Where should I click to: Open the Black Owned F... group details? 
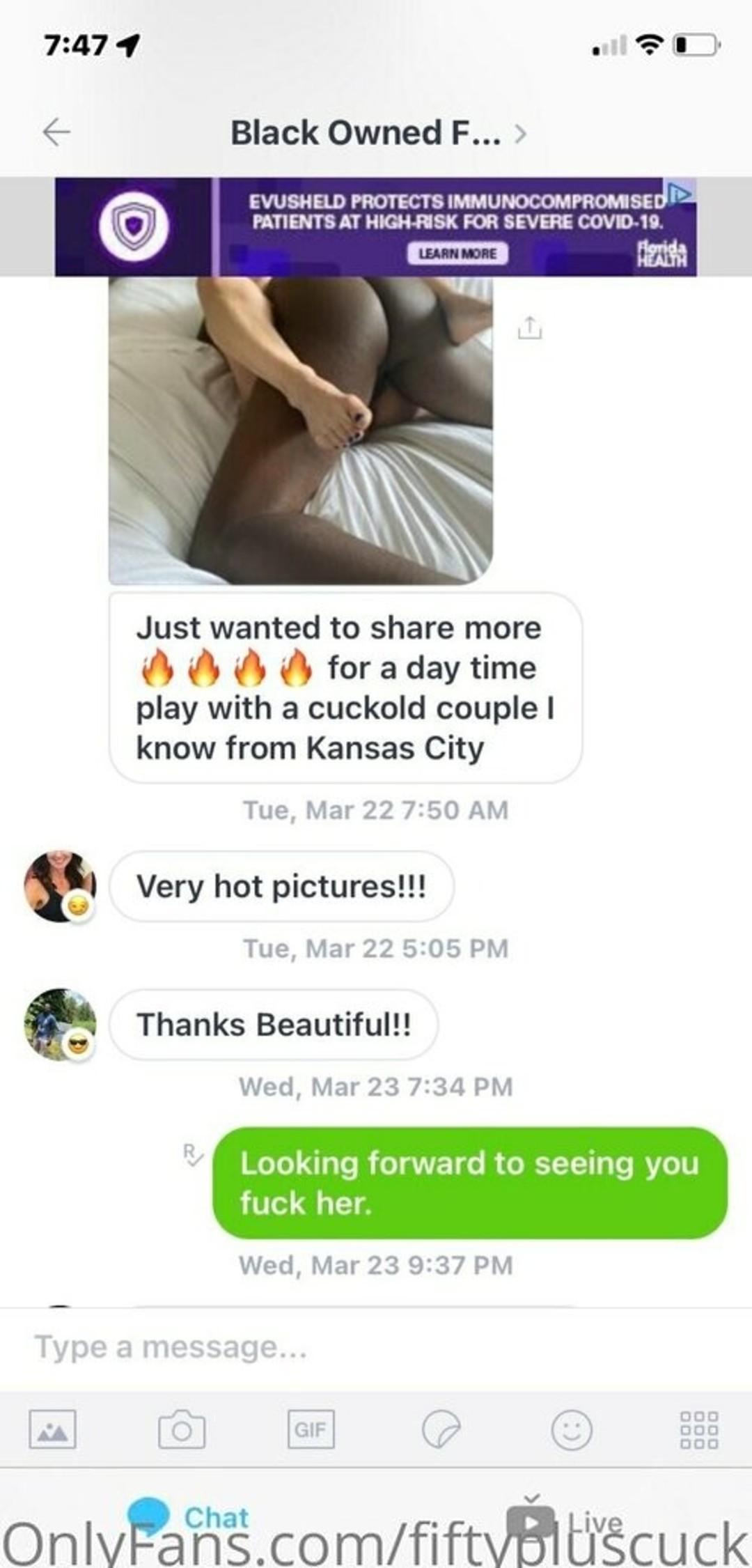(x=378, y=132)
